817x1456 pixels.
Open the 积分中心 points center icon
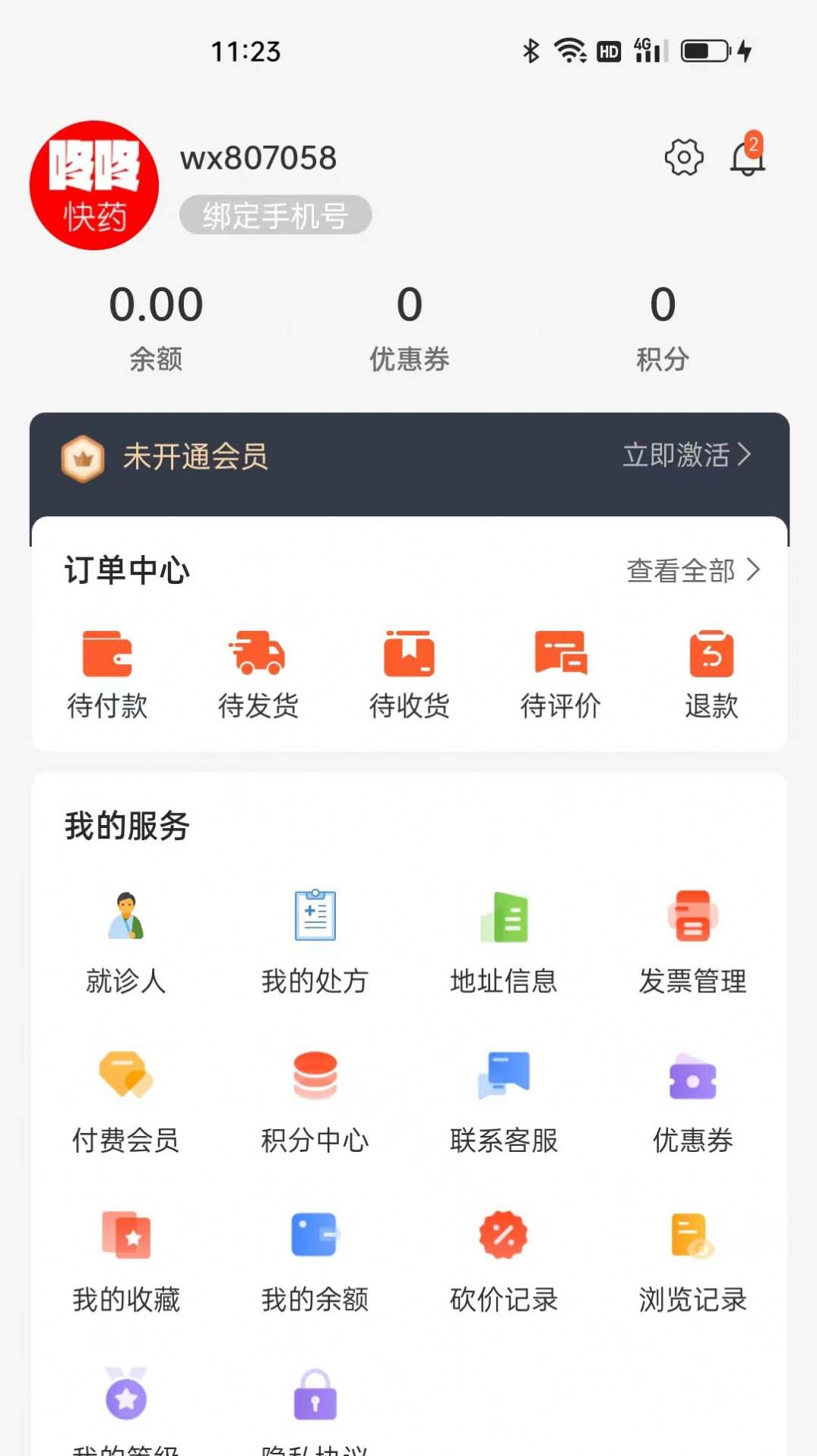315,1076
